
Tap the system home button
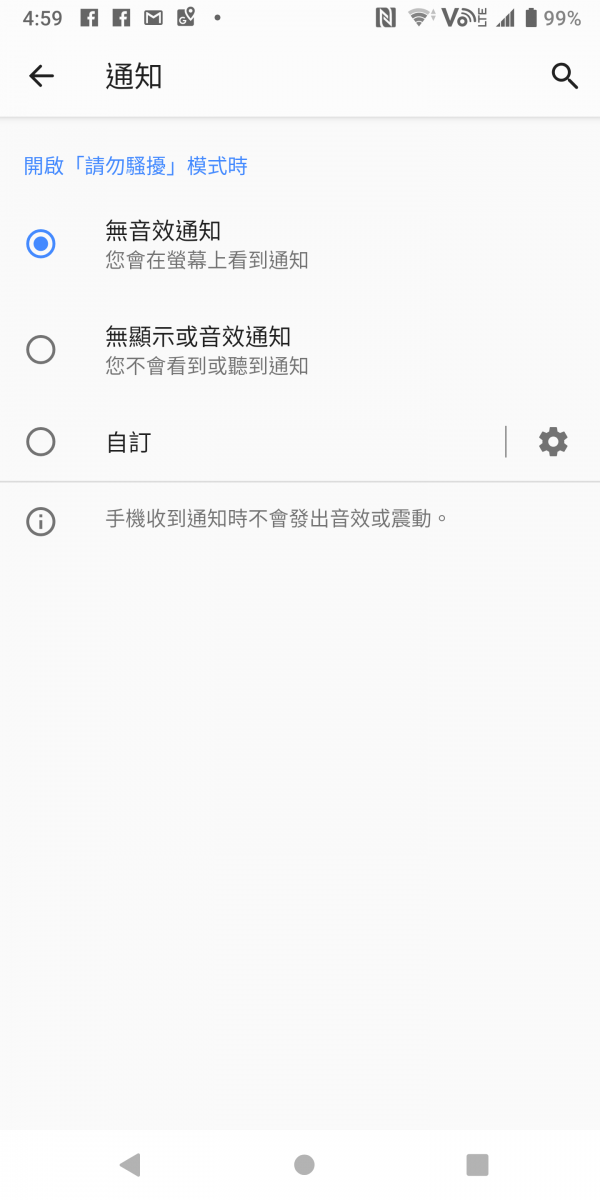coord(304,1164)
